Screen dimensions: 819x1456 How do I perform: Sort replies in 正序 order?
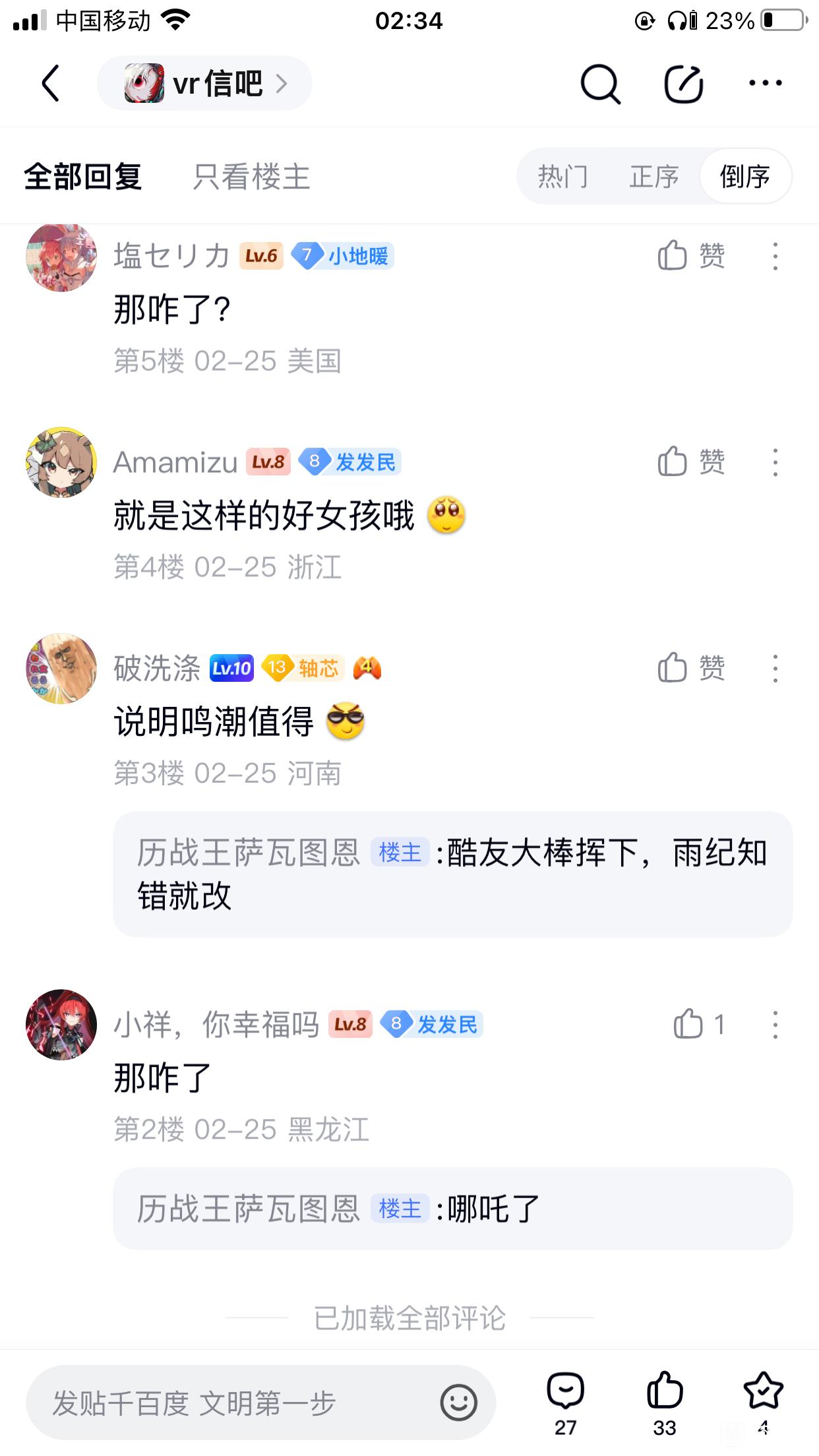pyautogui.click(x=653, y=177)
